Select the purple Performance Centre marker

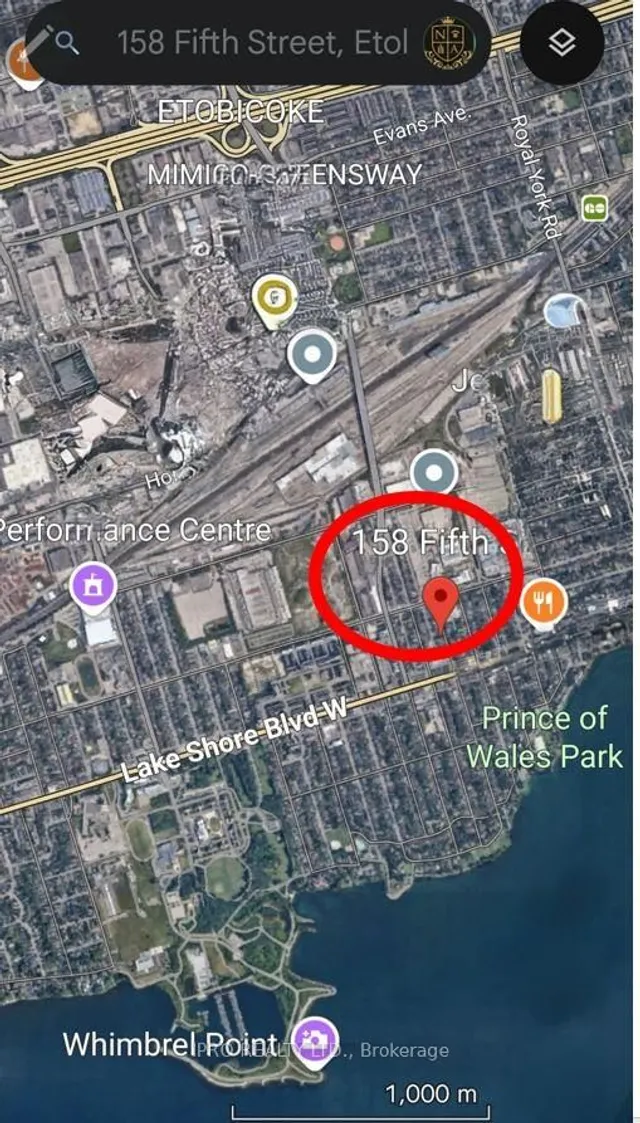point(93,584)
